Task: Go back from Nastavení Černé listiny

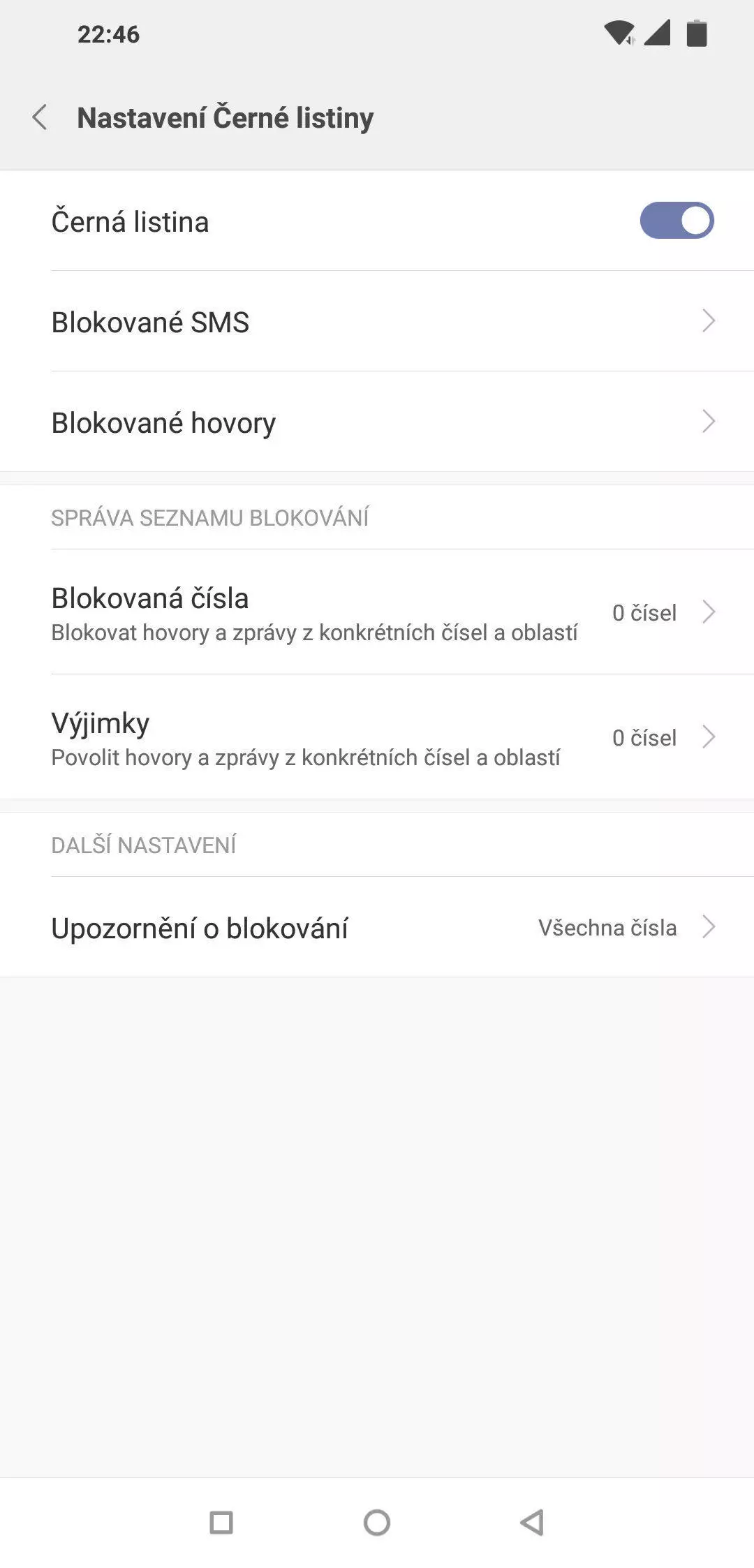Action: pos(40,117)
